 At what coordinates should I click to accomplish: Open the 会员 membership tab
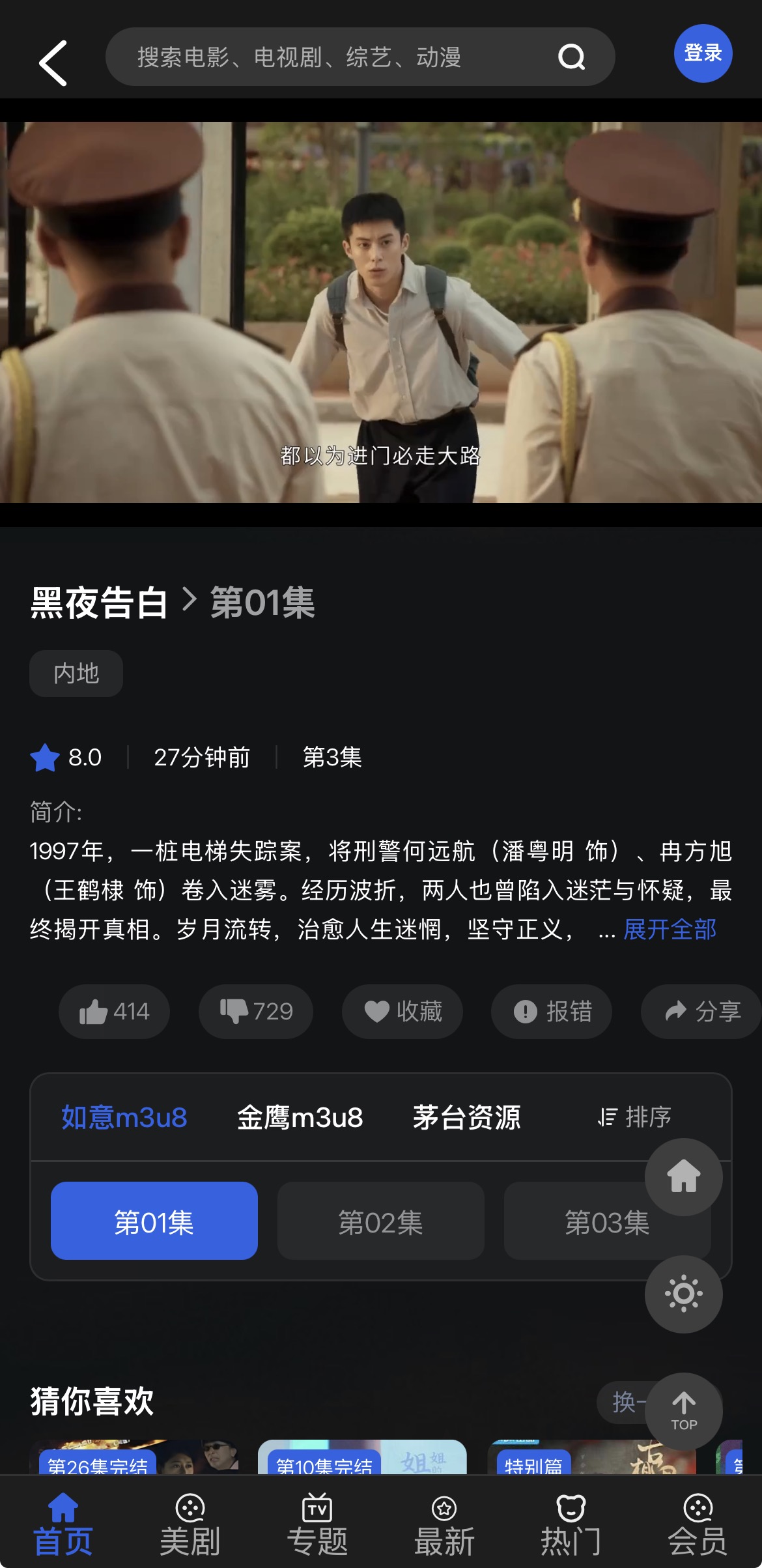point(698,1523)
